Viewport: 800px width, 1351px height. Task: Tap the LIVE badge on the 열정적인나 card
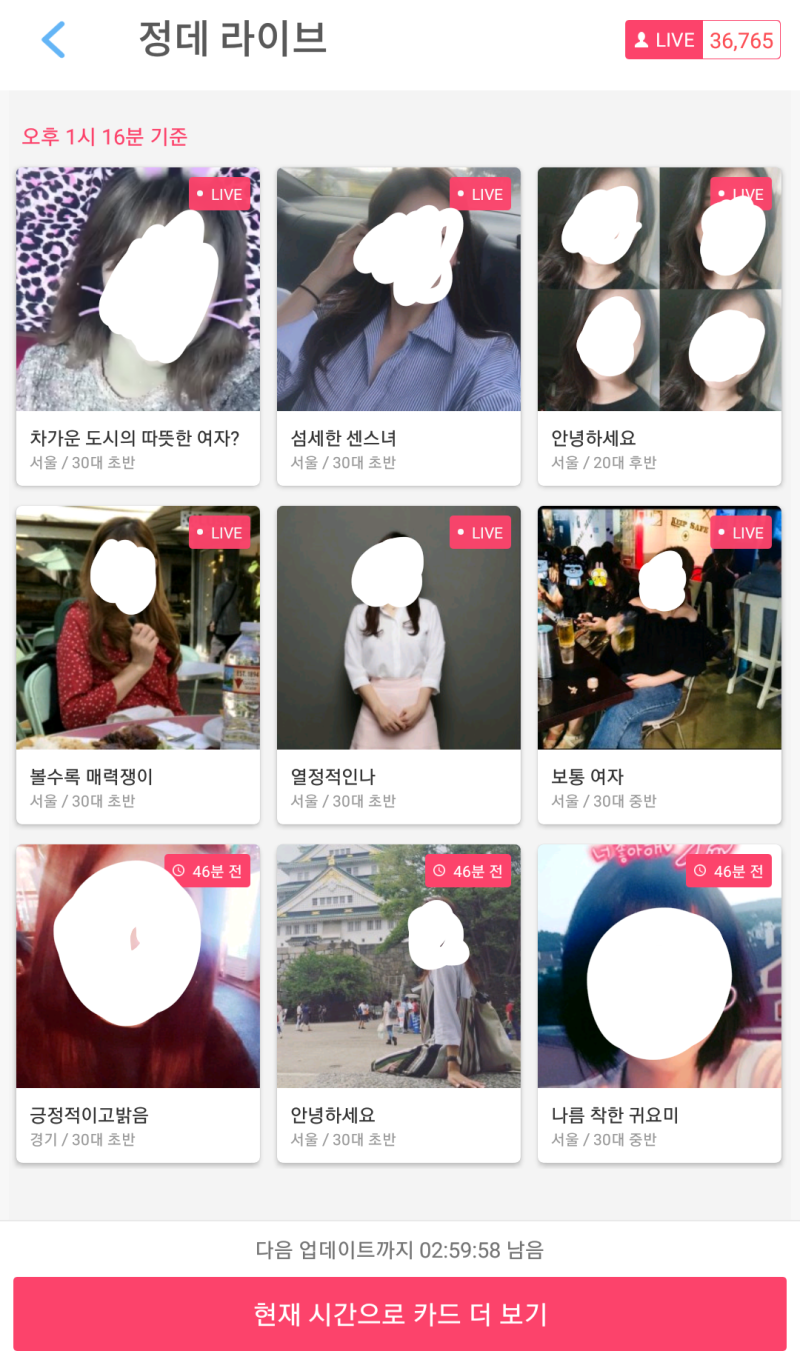point(480,532)
